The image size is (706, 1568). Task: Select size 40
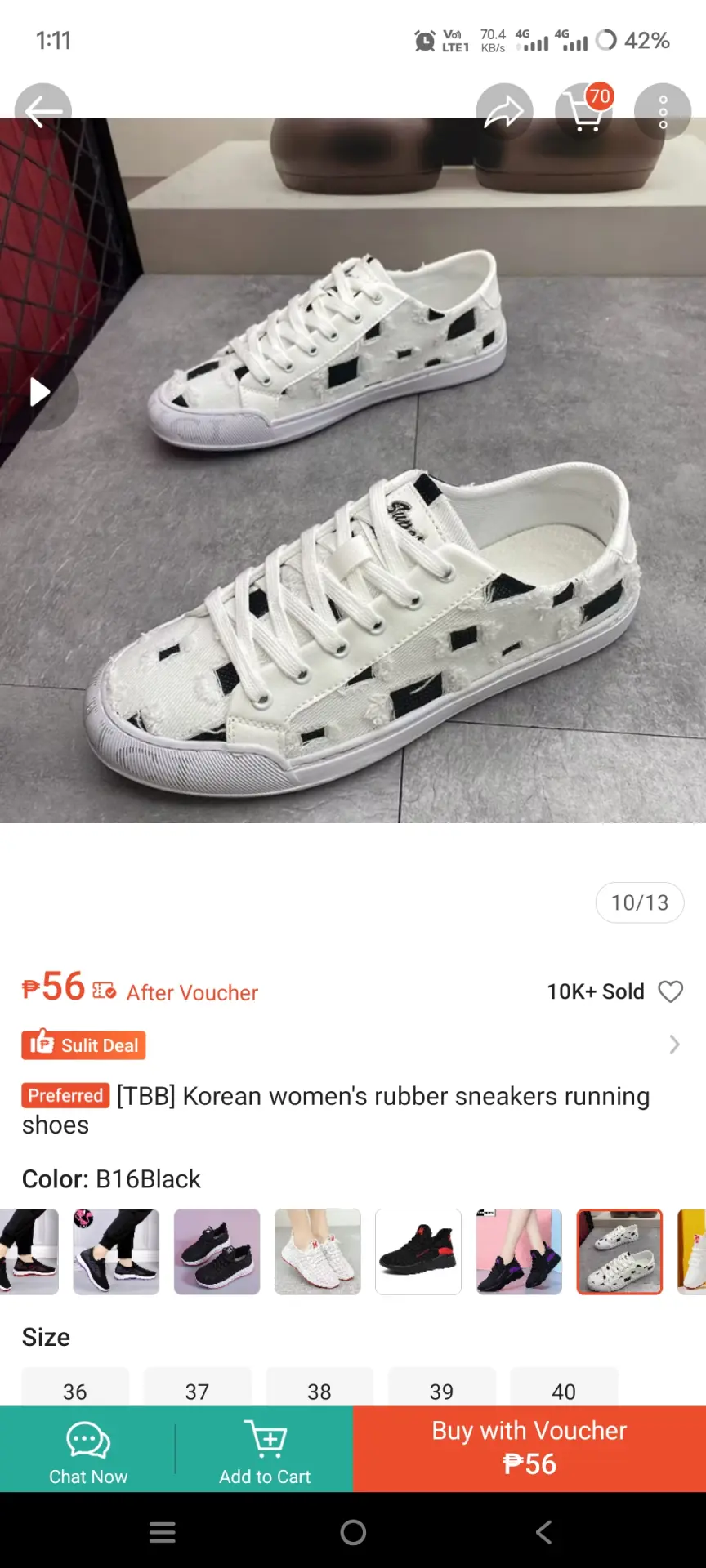pos(564,1387)
